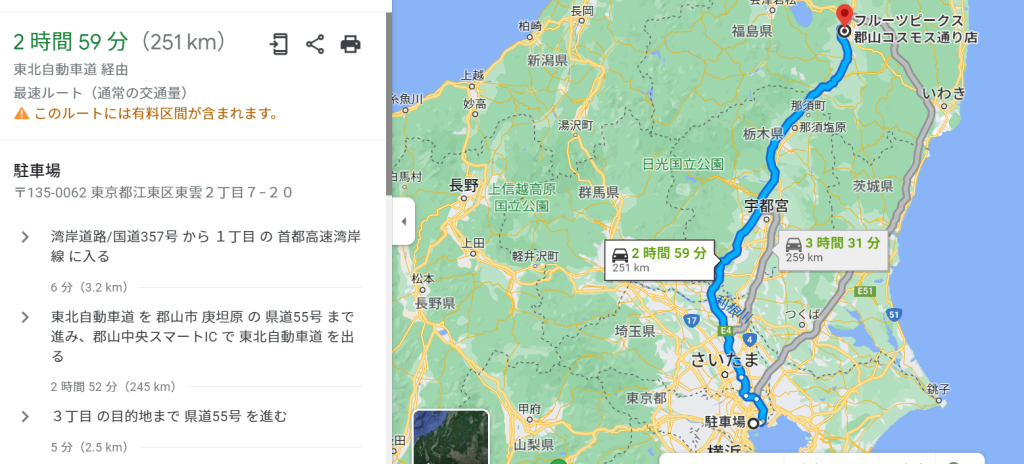Viewport: 1024px width, 464px height.
Task: Expand the 県道55号 step
Action: pos(25,416)
